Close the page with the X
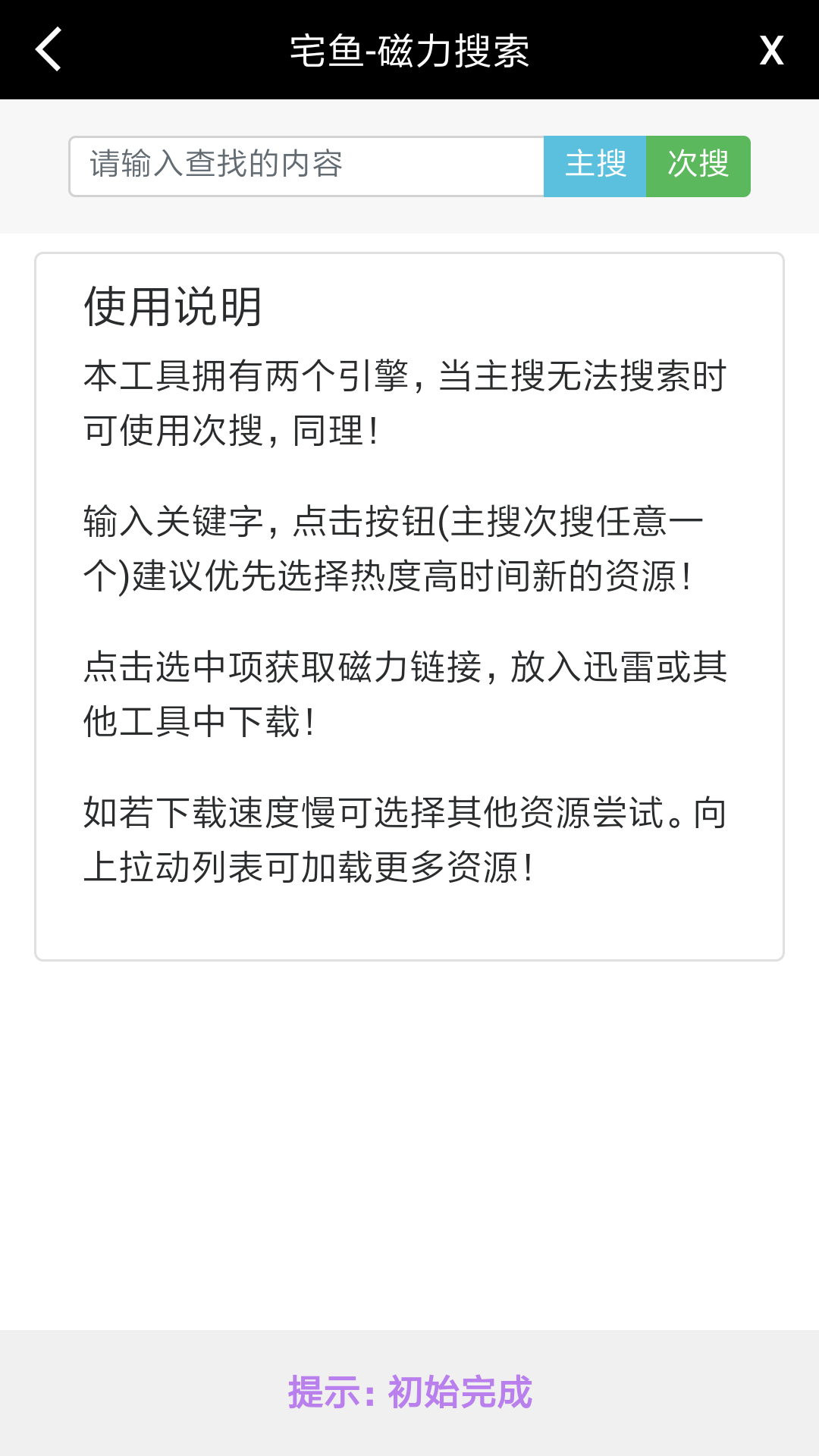Image resolution: width=819 pixels, height=1456 pixels. click(x=771, y=51)
